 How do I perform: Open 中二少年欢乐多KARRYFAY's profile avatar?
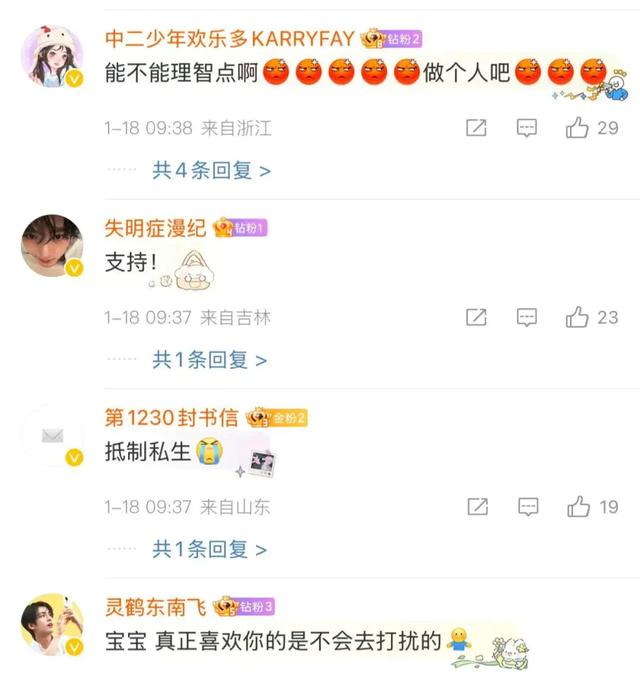click(50, 57)
